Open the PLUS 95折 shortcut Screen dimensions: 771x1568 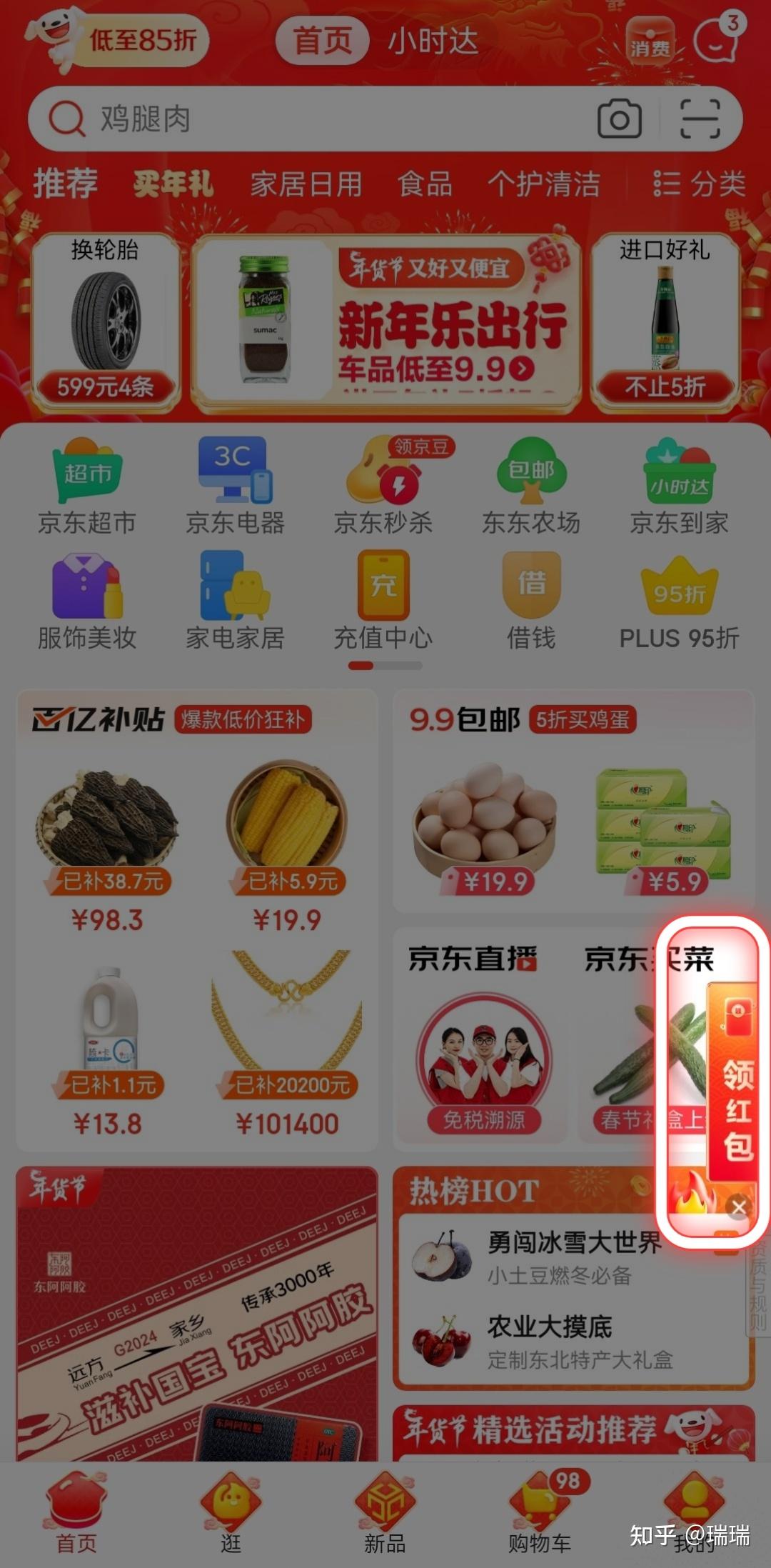click(679, 601)
